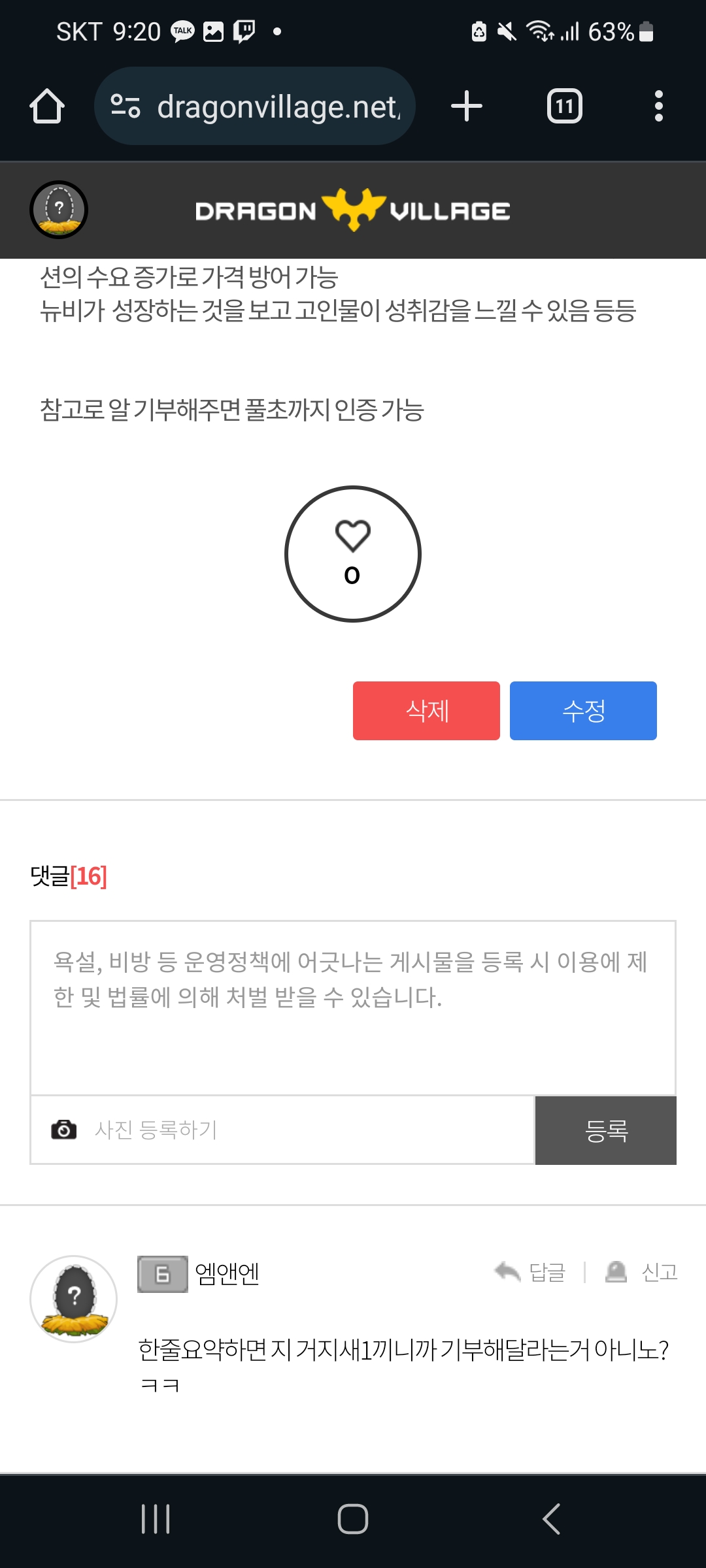Open a new browser tab
Viewport: 706px width, 1568px height.
[x=467, y=106]
